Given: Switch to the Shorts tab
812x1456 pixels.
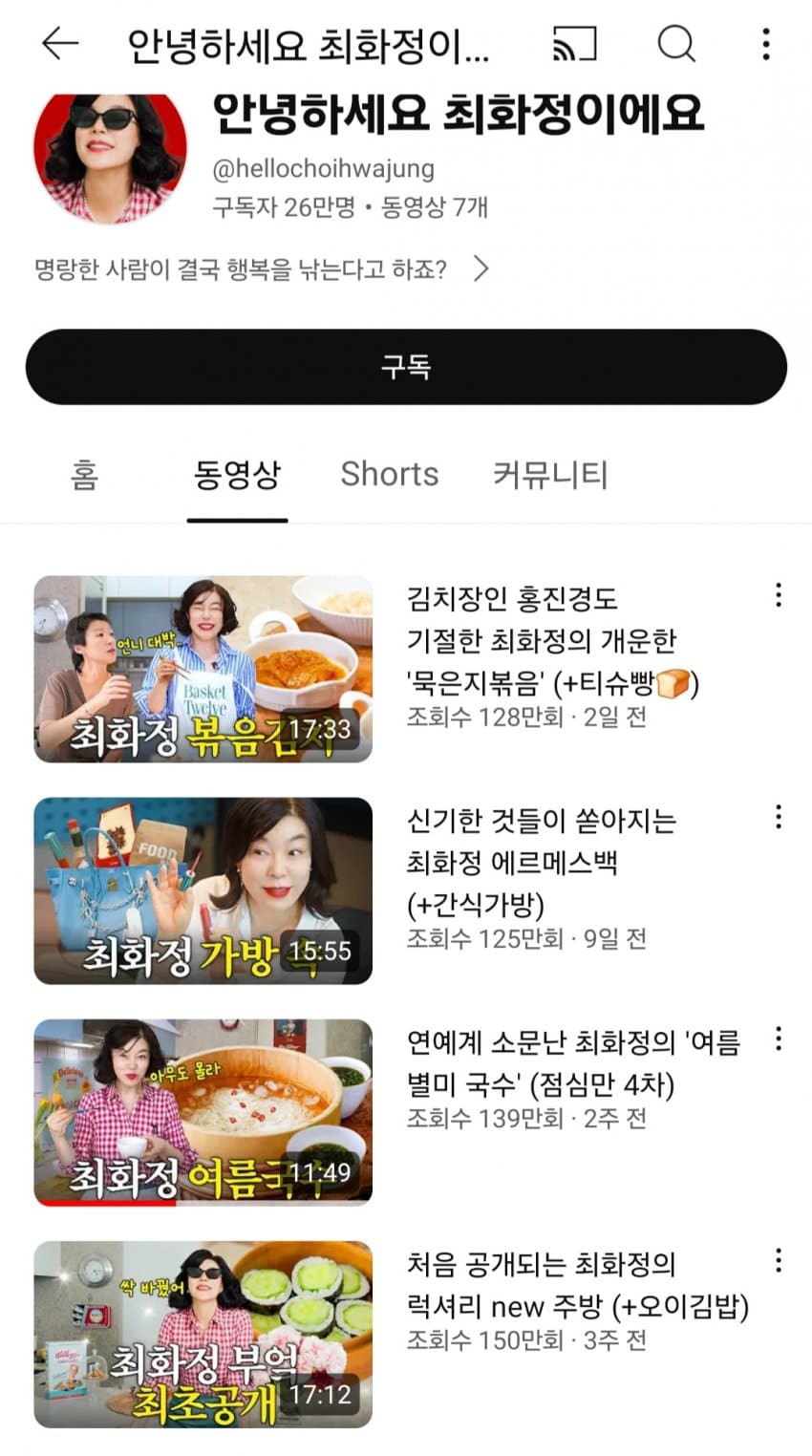Looking at the screenshot, I should click(x=390, y=475).
